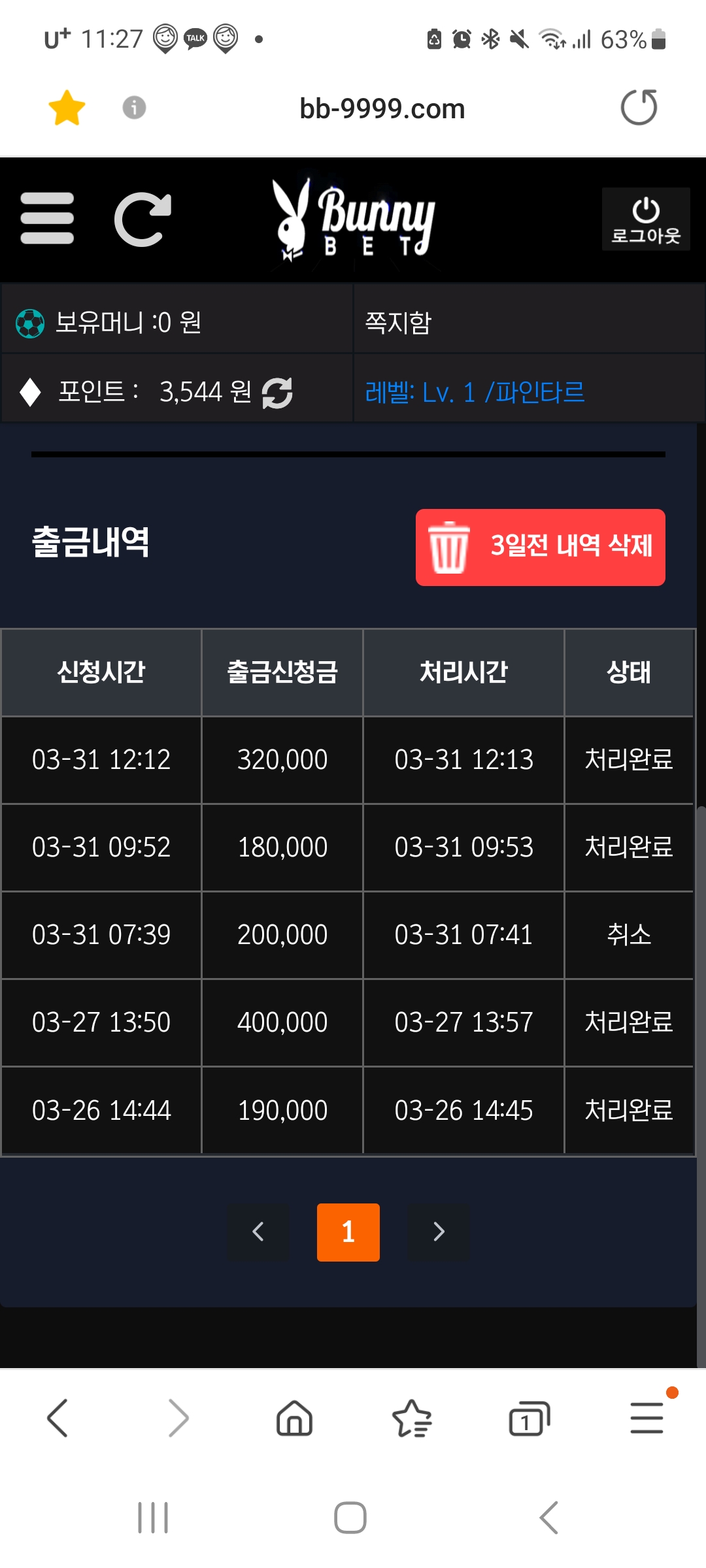Tap the yellow bookmark star

pyautogui.click(x=67, y=108)
